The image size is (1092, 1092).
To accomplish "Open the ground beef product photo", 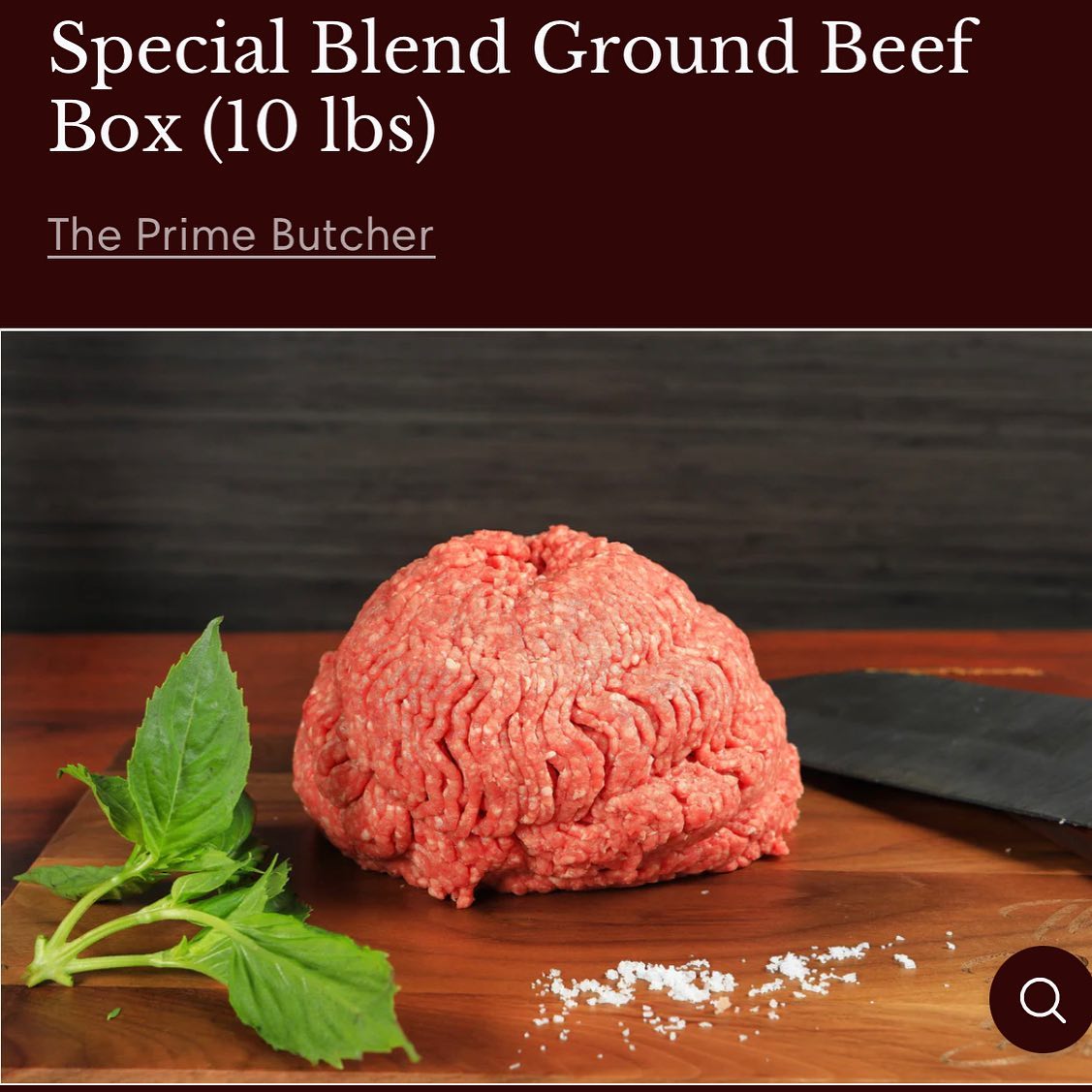I will tap(547, 712).
